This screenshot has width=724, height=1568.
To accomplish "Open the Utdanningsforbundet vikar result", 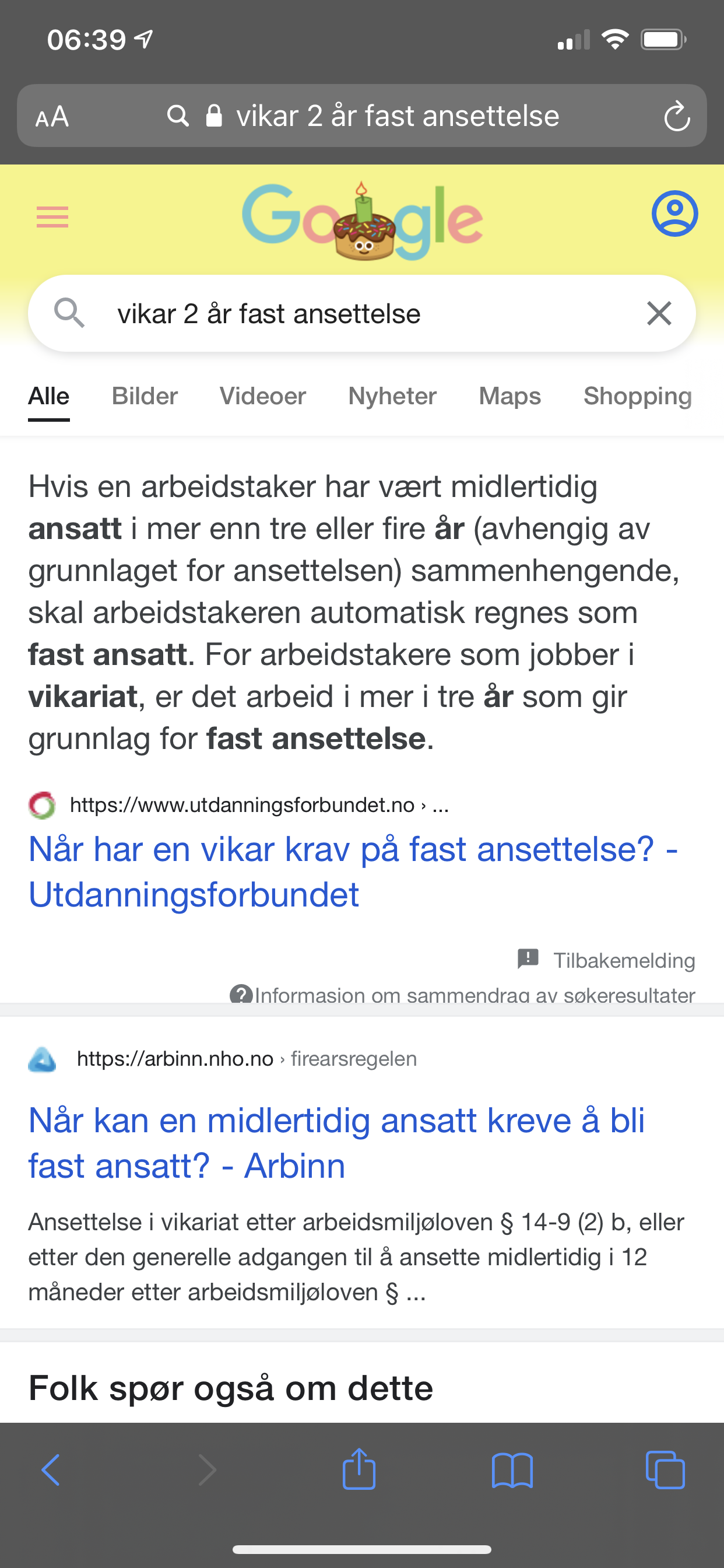I will (x=353, y=871).
